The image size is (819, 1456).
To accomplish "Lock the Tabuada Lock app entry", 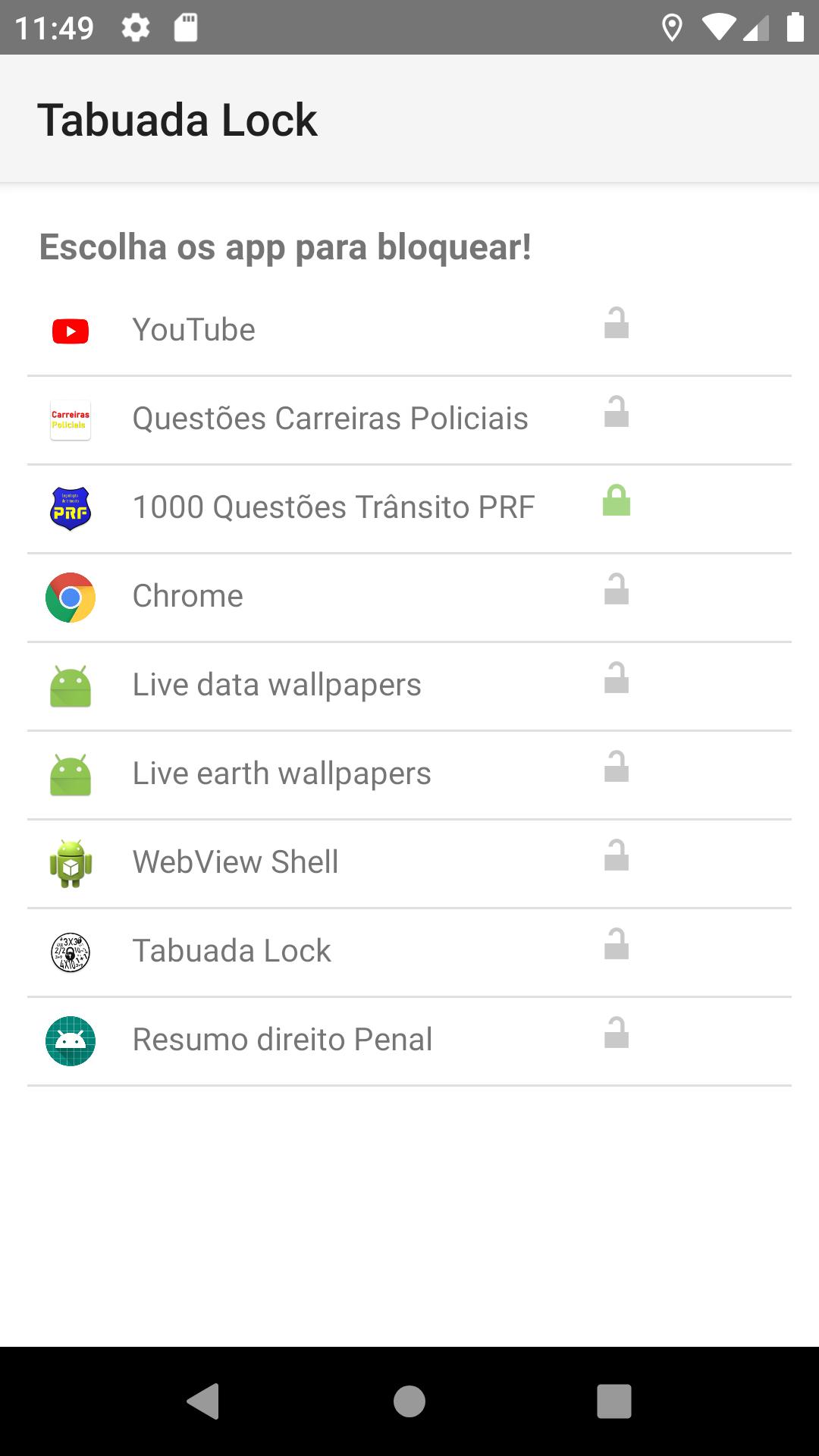I will (x=617, y=944).
